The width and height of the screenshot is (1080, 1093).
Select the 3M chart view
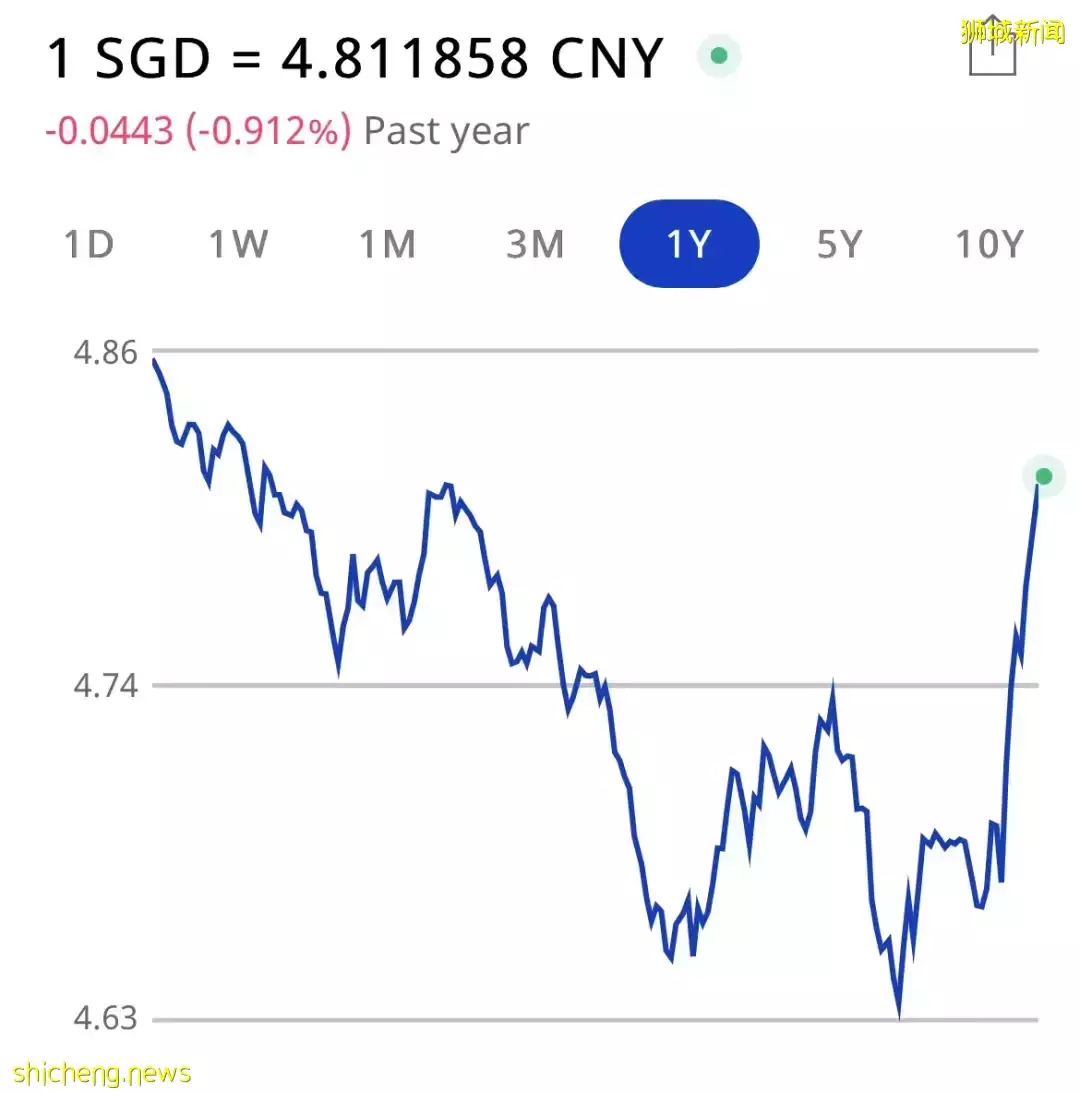point(537,243)
